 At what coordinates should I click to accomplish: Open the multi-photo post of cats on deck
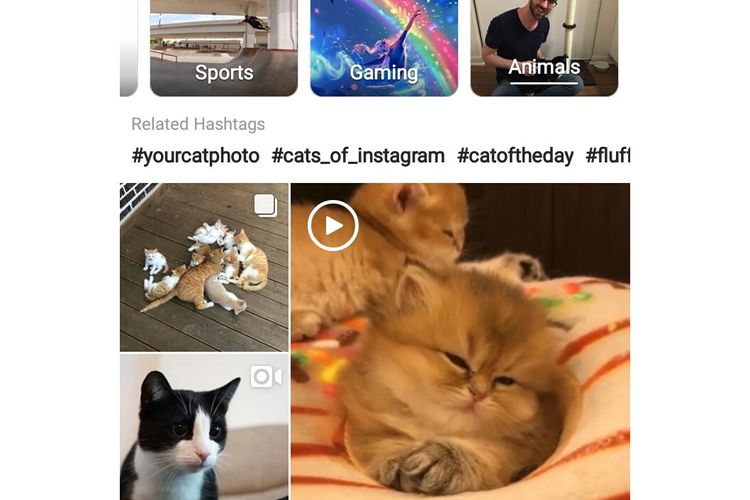pyautogui.click(x=204, y=266)
